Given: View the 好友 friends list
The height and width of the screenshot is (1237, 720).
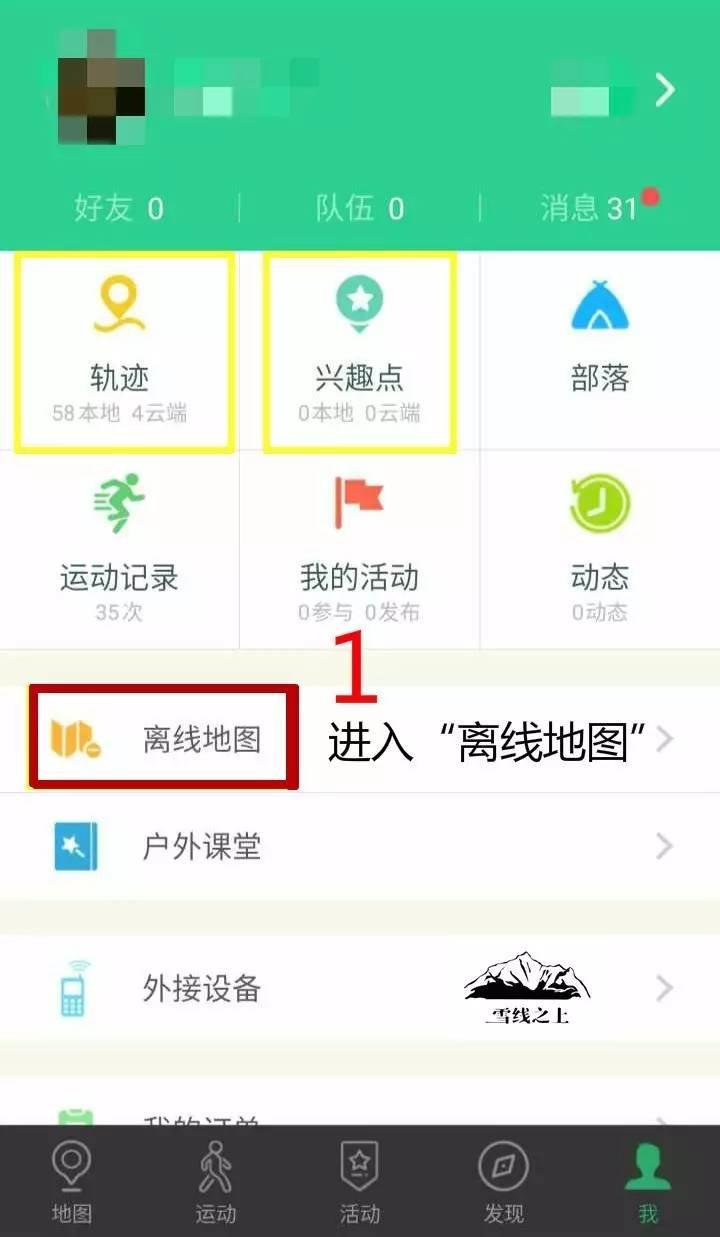Looking at the screenshot, I should pos(118,210).
